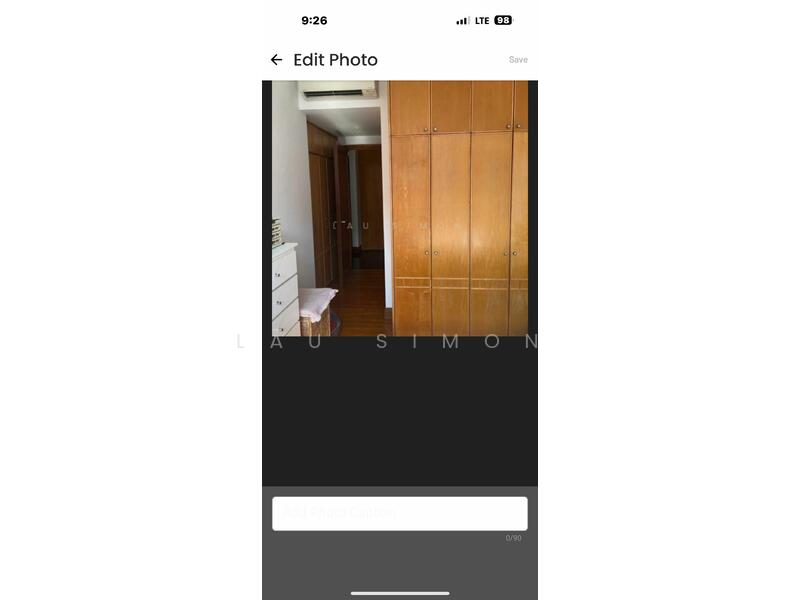Focus the Add Photo Caption field
800x600 pixels.
click(399, 513)
